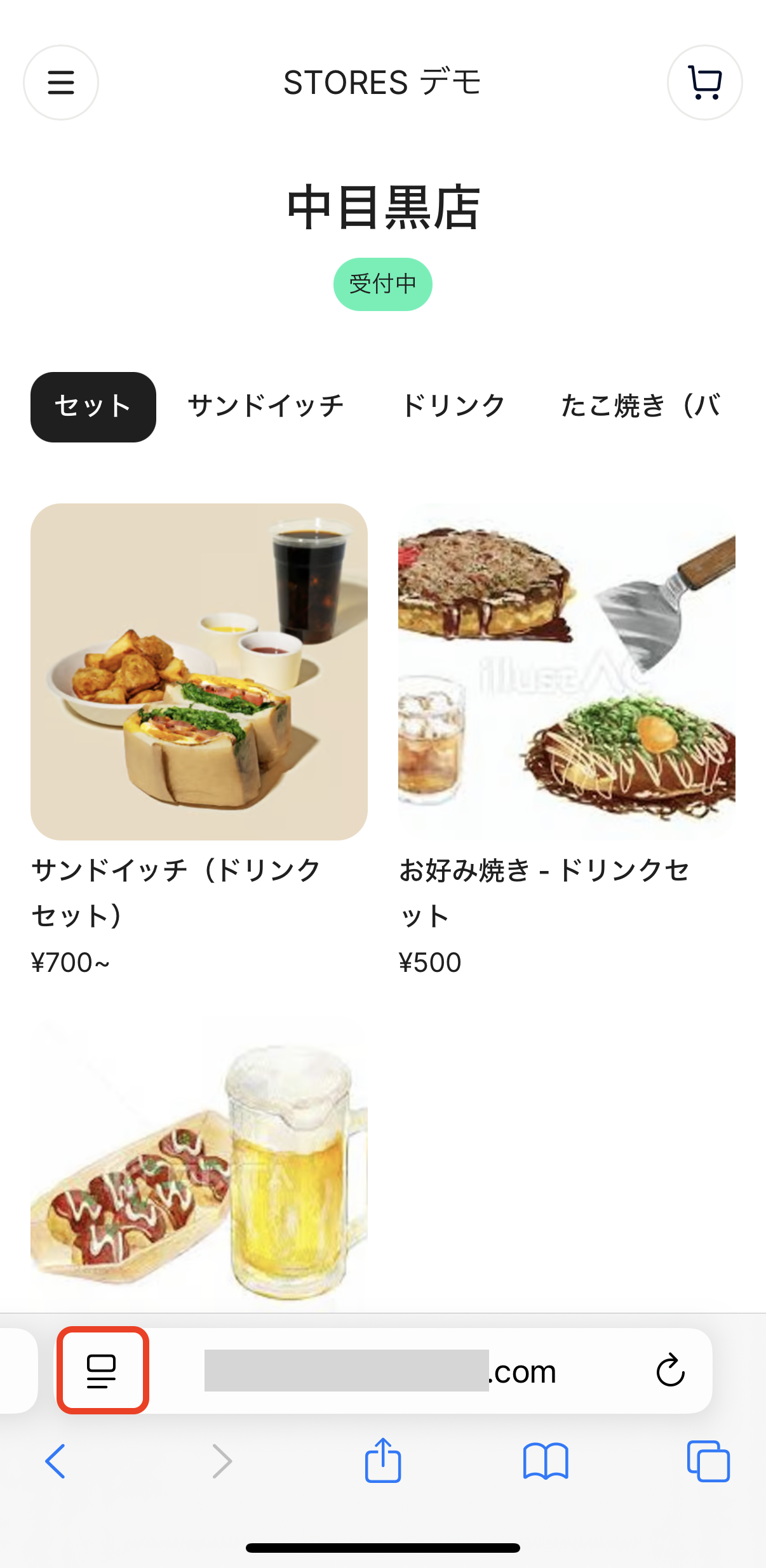Tap the 受付中 status badge
The image size is (766, 1568).
click(383, 284)
